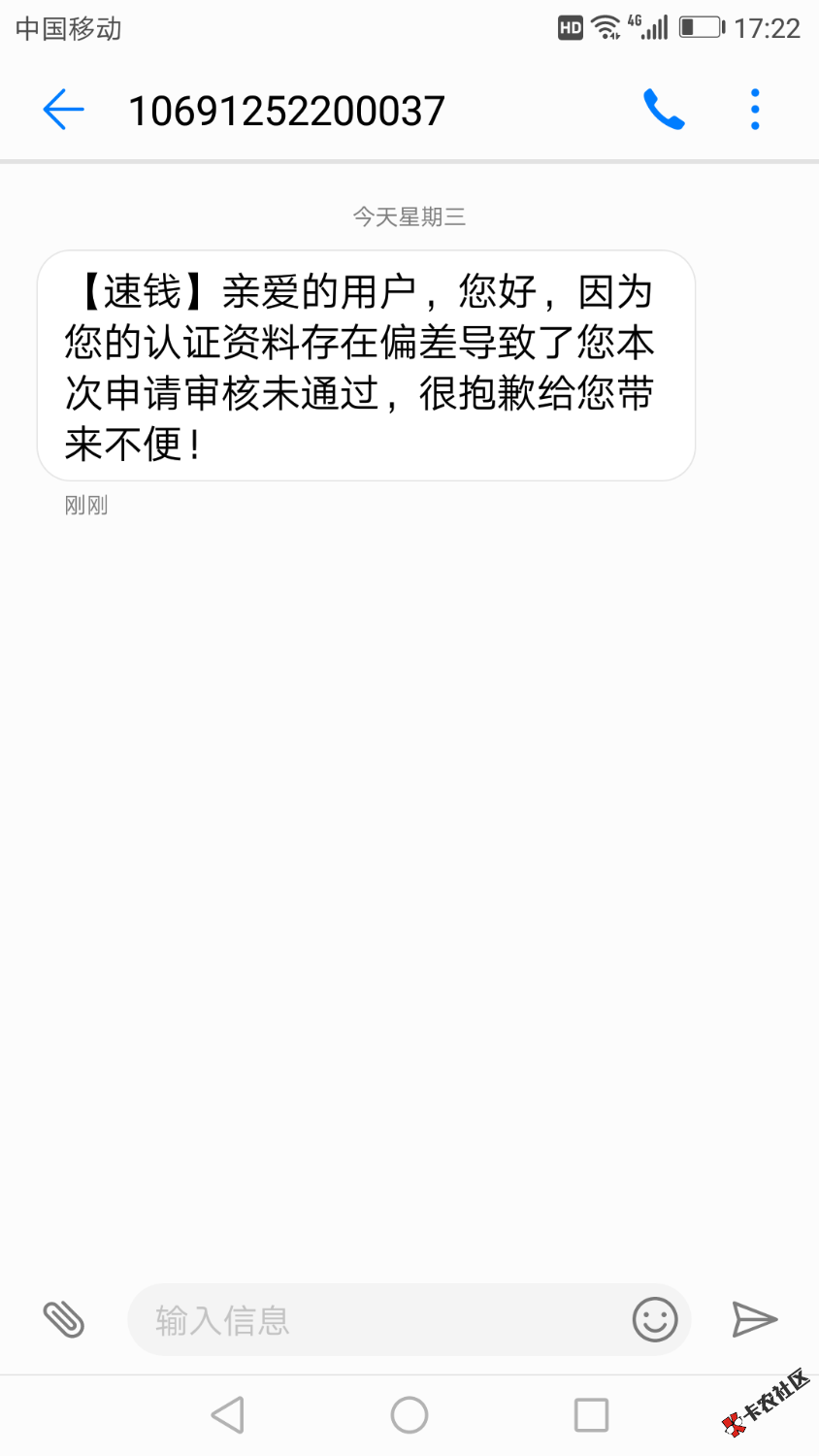Tap the system home circle button
Viewport: 819px width, 1456px height.
click(409, 1415)
